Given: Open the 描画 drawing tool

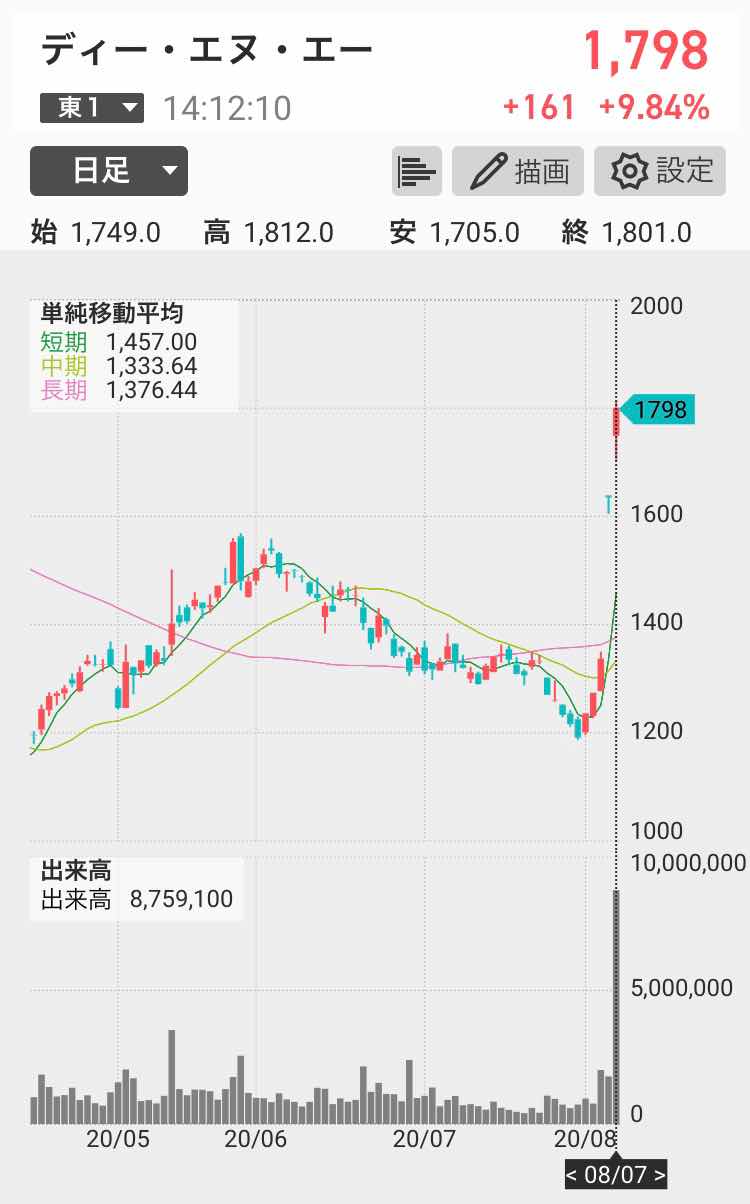Looking at the screenshot, I should click(517, 171).
